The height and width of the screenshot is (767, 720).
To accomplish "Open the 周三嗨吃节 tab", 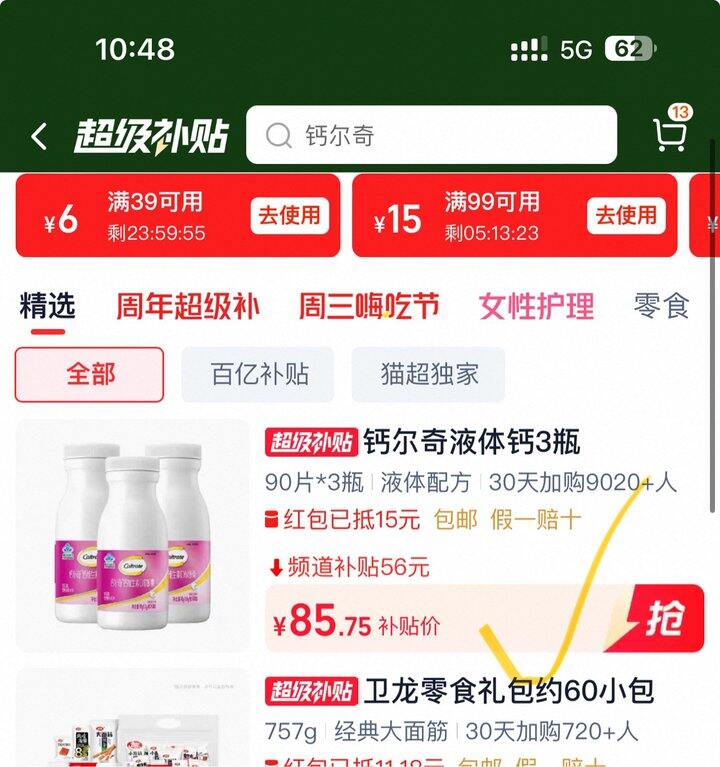I will [x=368, y=306].
